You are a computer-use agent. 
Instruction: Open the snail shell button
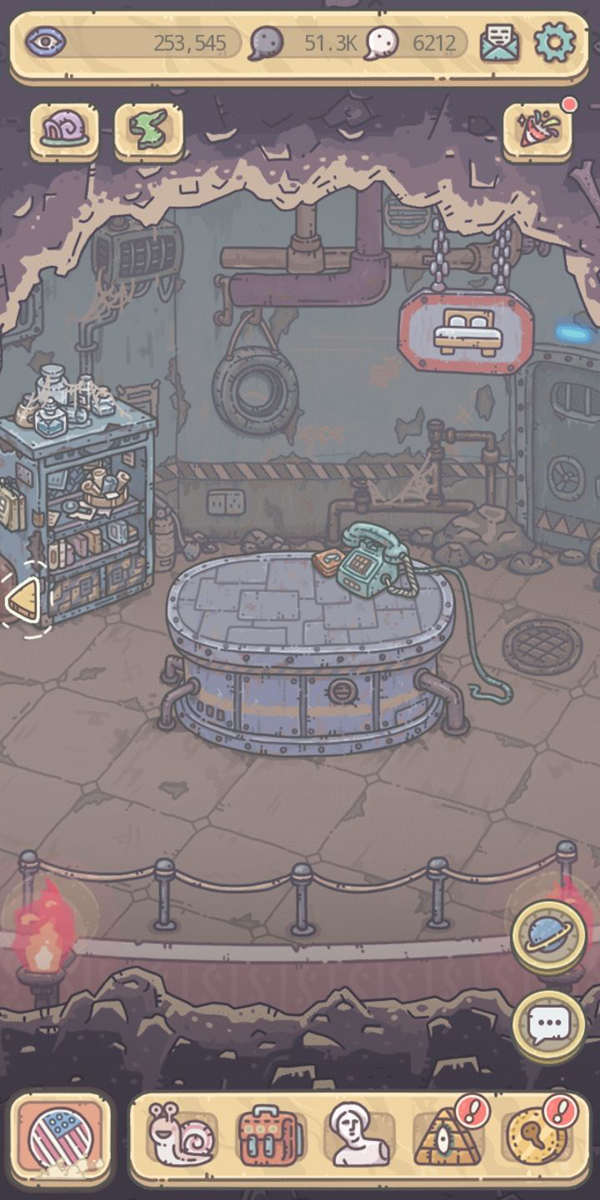64,129
